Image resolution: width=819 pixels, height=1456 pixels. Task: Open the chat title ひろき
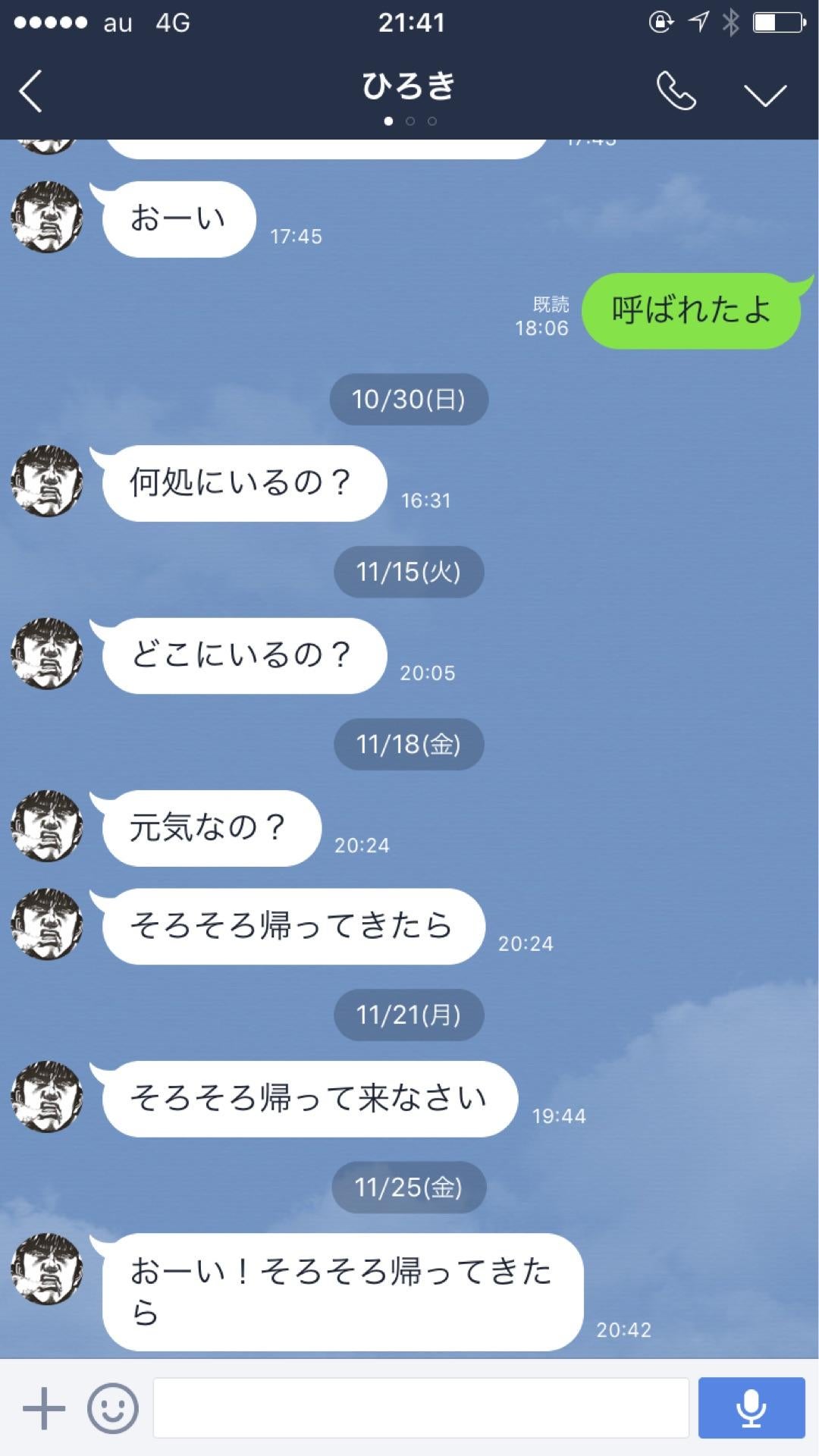tap(409, 86)
